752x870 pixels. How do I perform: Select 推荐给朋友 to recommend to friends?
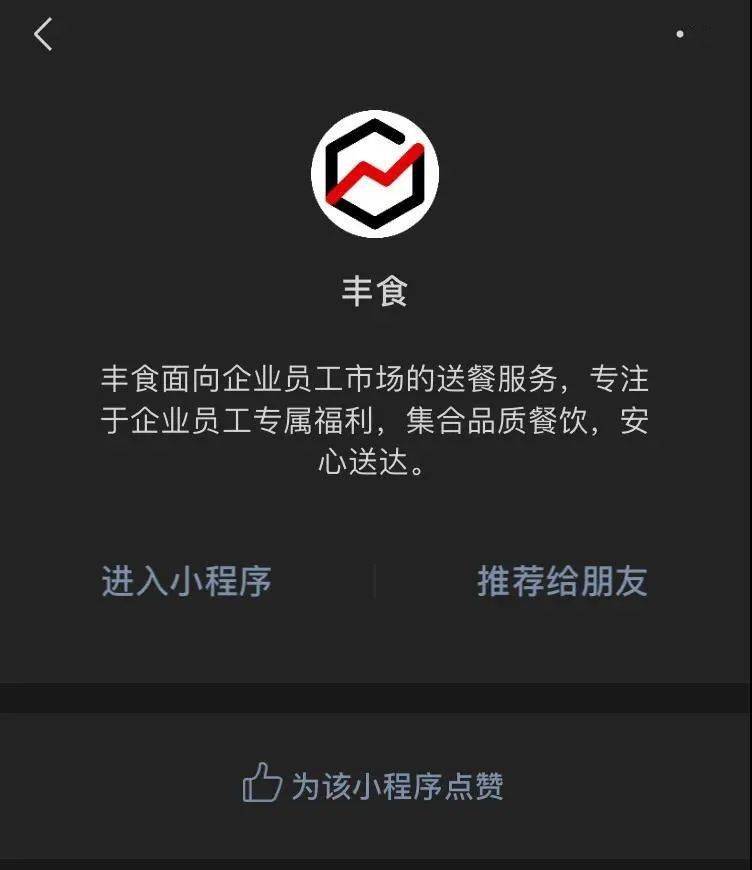(x=562, y=581)
